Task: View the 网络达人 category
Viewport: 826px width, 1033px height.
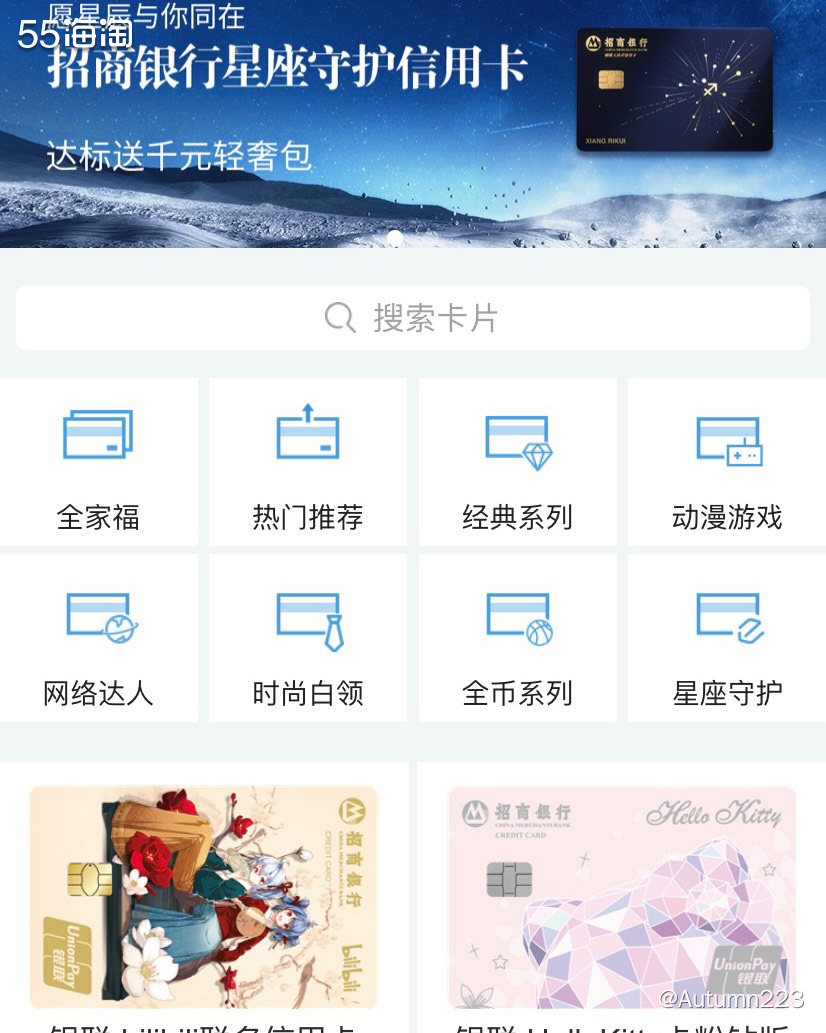Action: [x=98, y=638]
